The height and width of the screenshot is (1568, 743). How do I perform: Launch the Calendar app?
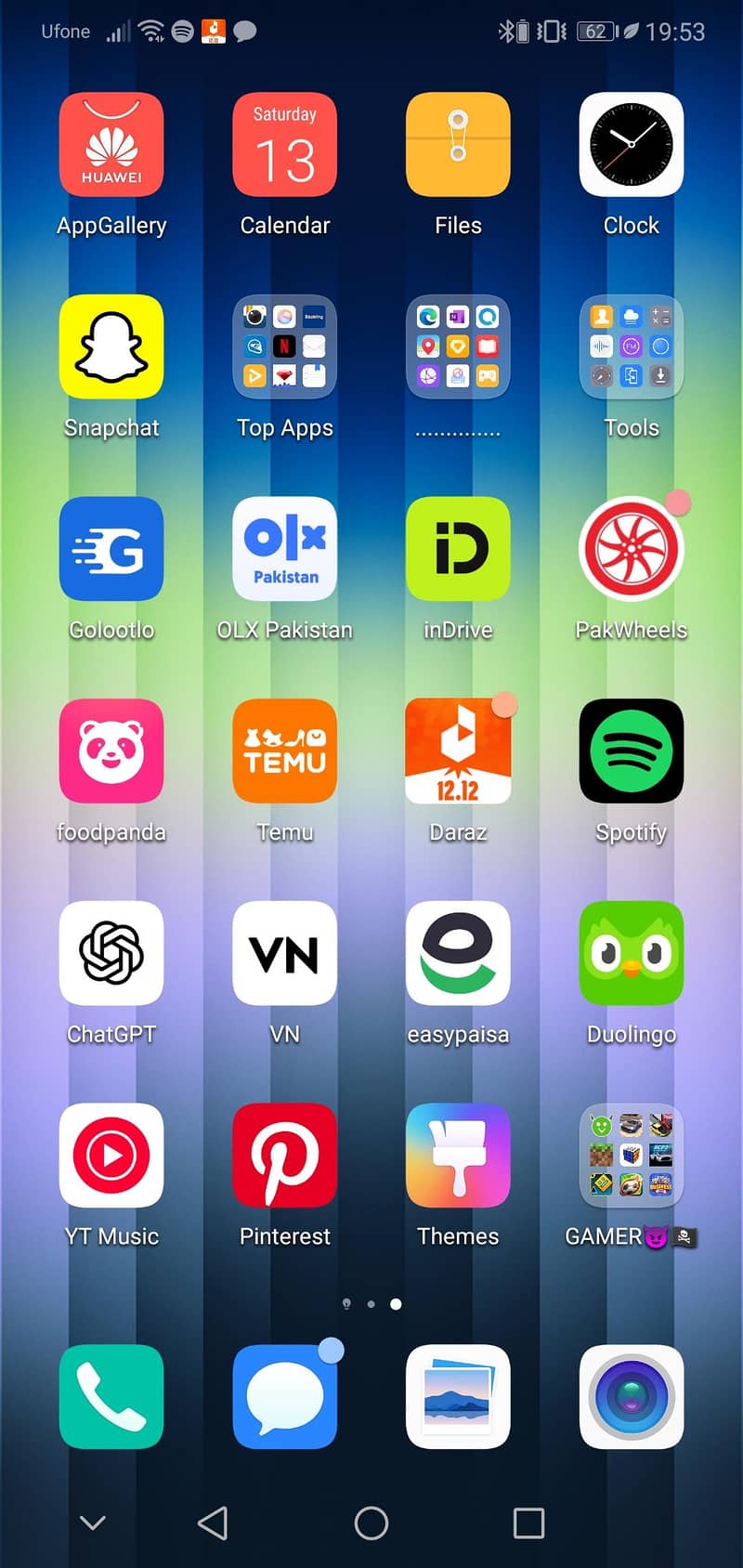pyautogui.click(x=284, y=145)
